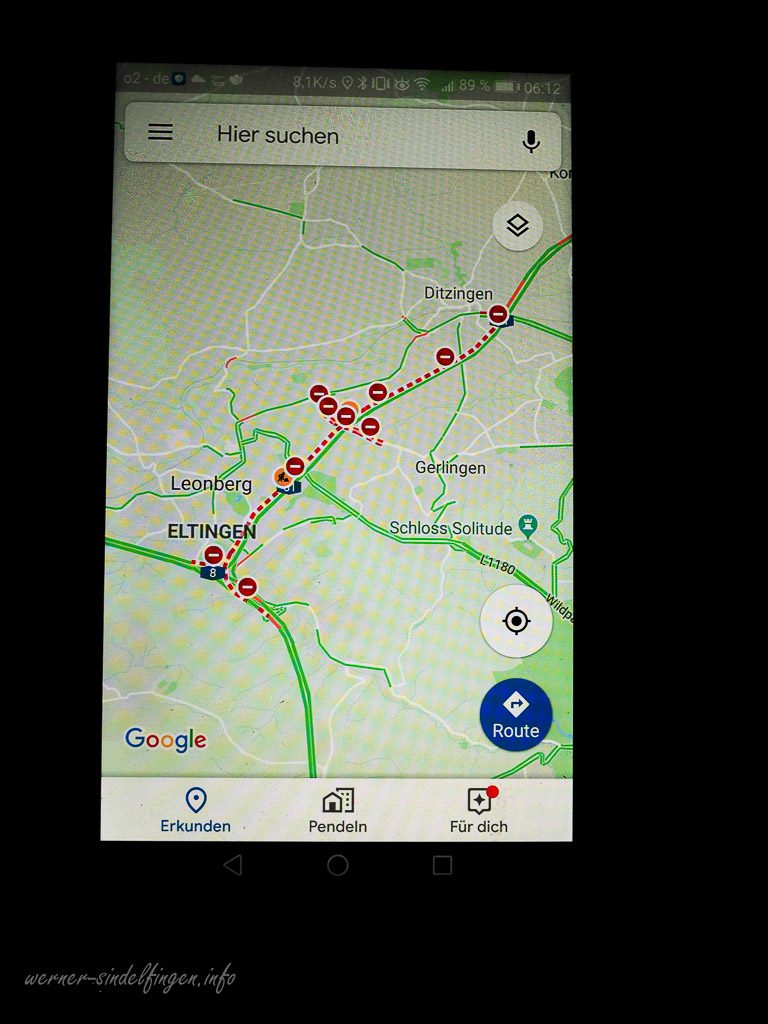Tap the road closure icon near Ditzingen
This screenshot has height=1024, width=768.
[498, 315]
